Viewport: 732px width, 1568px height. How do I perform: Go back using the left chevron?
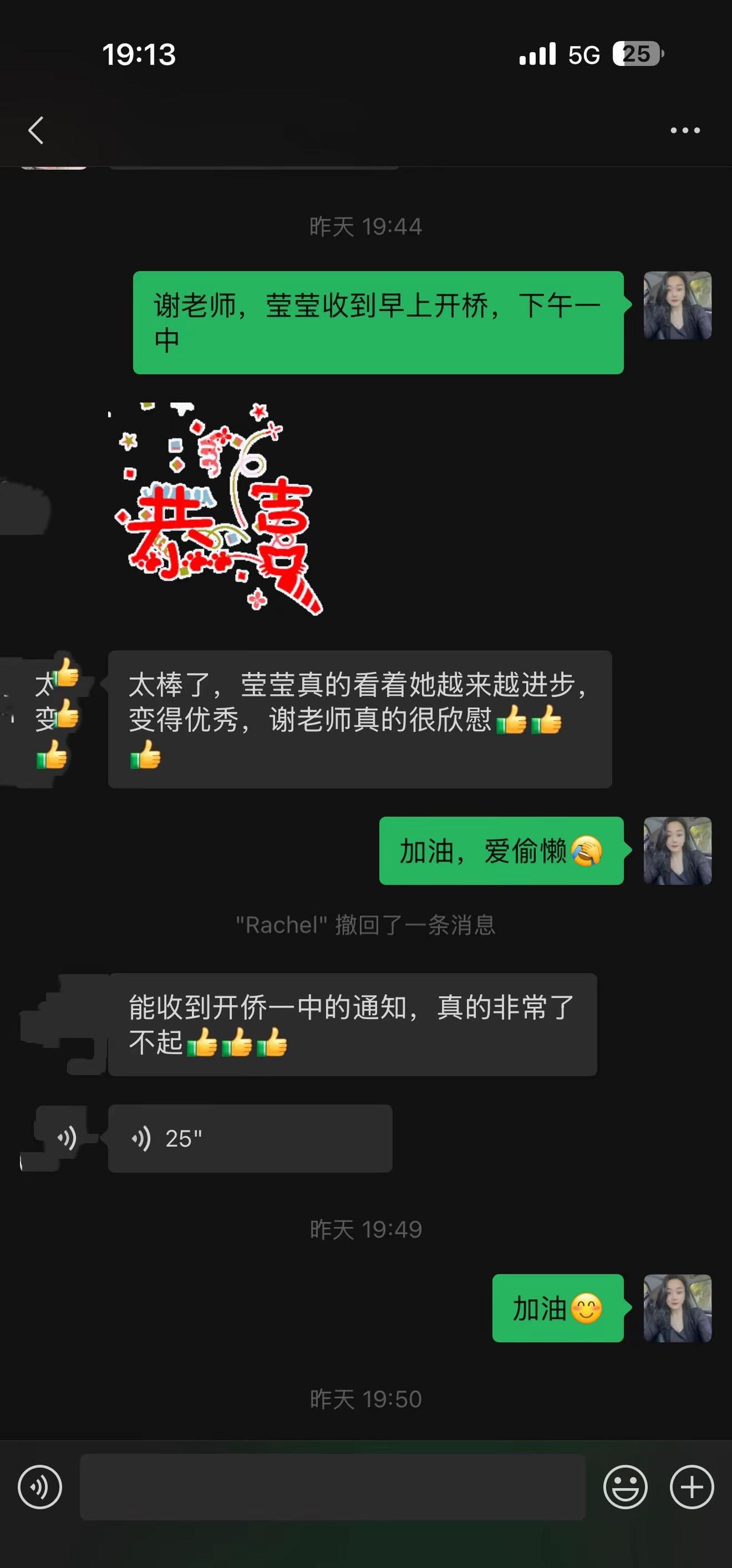pyautogui.click(x=37, y=129)
